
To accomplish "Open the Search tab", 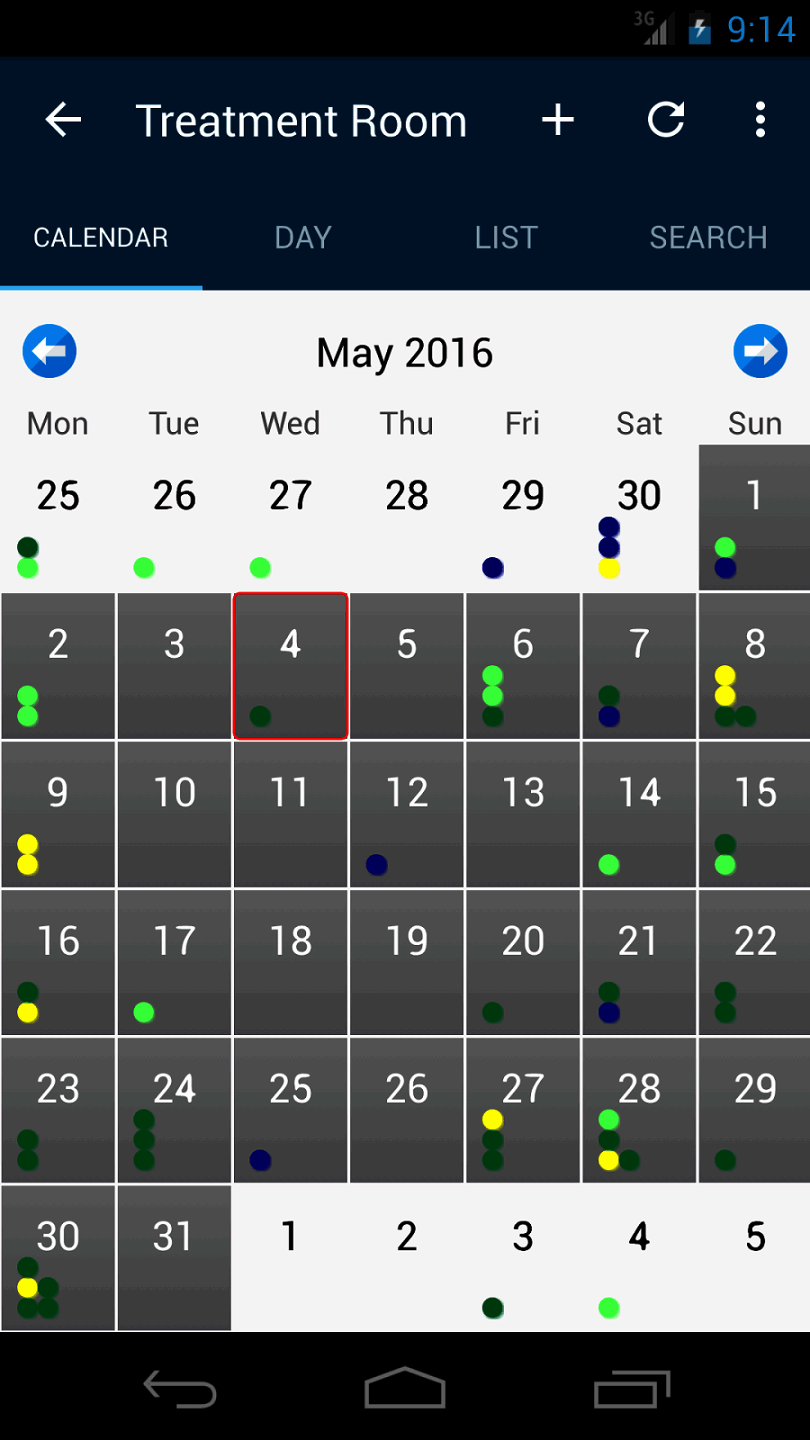I will click(708, 238).
